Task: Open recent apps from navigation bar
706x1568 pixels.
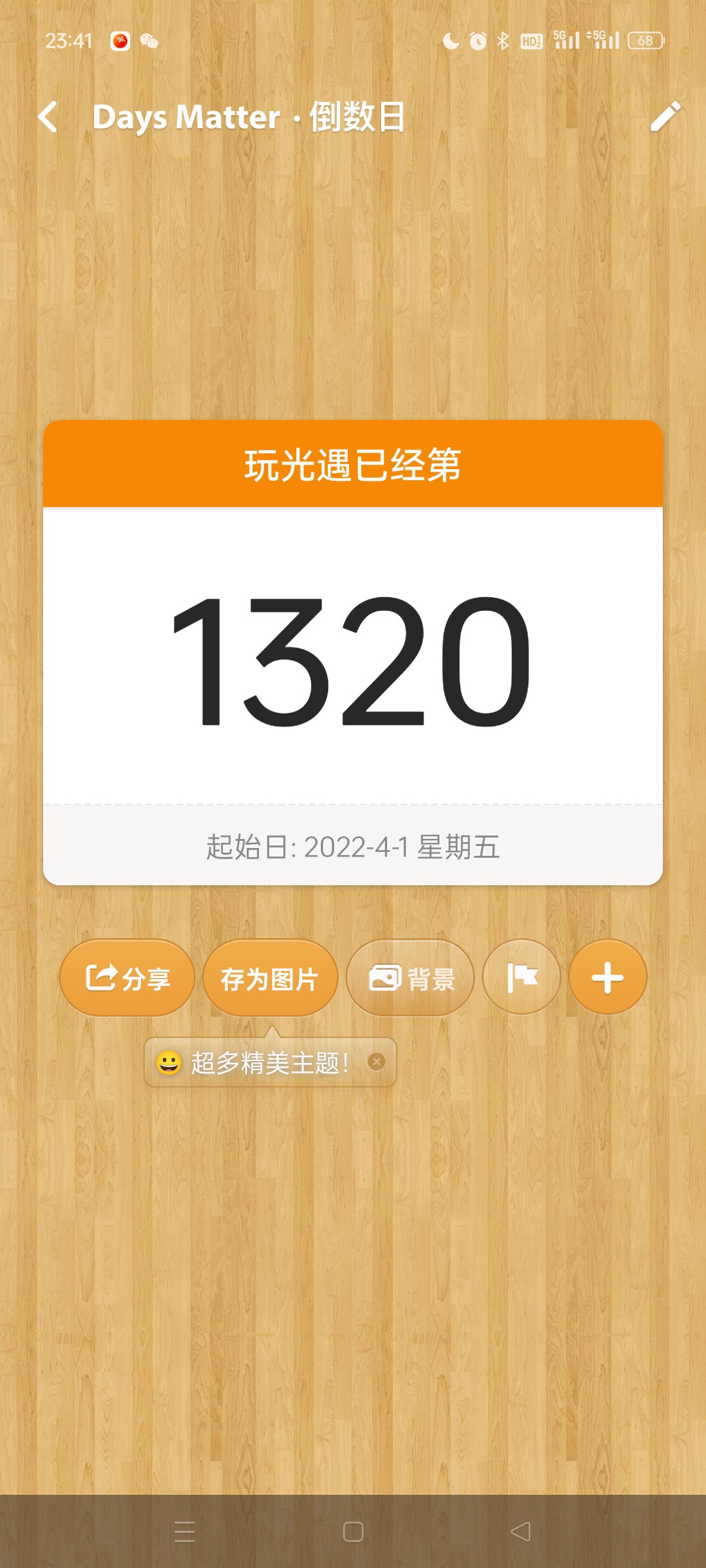Action: [185, 1531]
